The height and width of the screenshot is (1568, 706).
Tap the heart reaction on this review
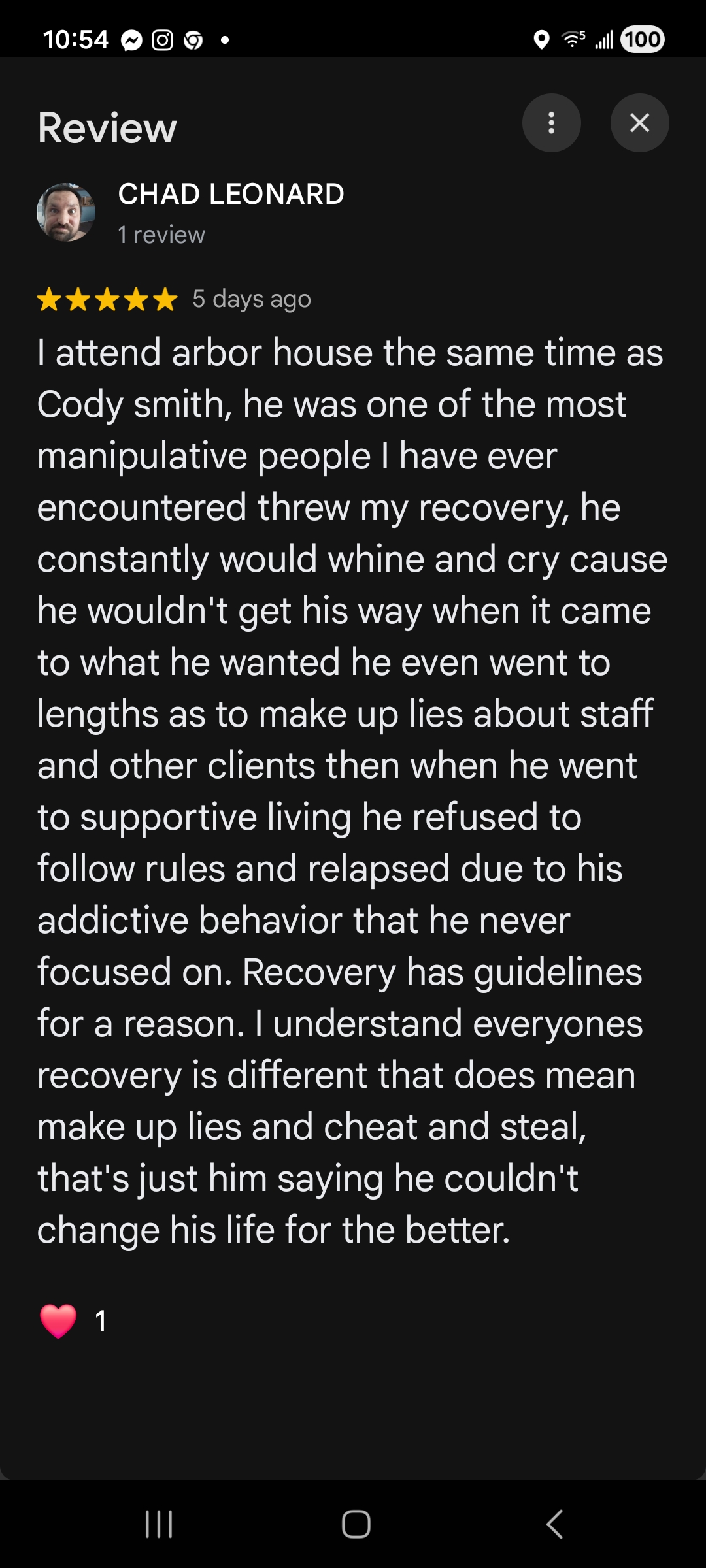click(59, 1321)
